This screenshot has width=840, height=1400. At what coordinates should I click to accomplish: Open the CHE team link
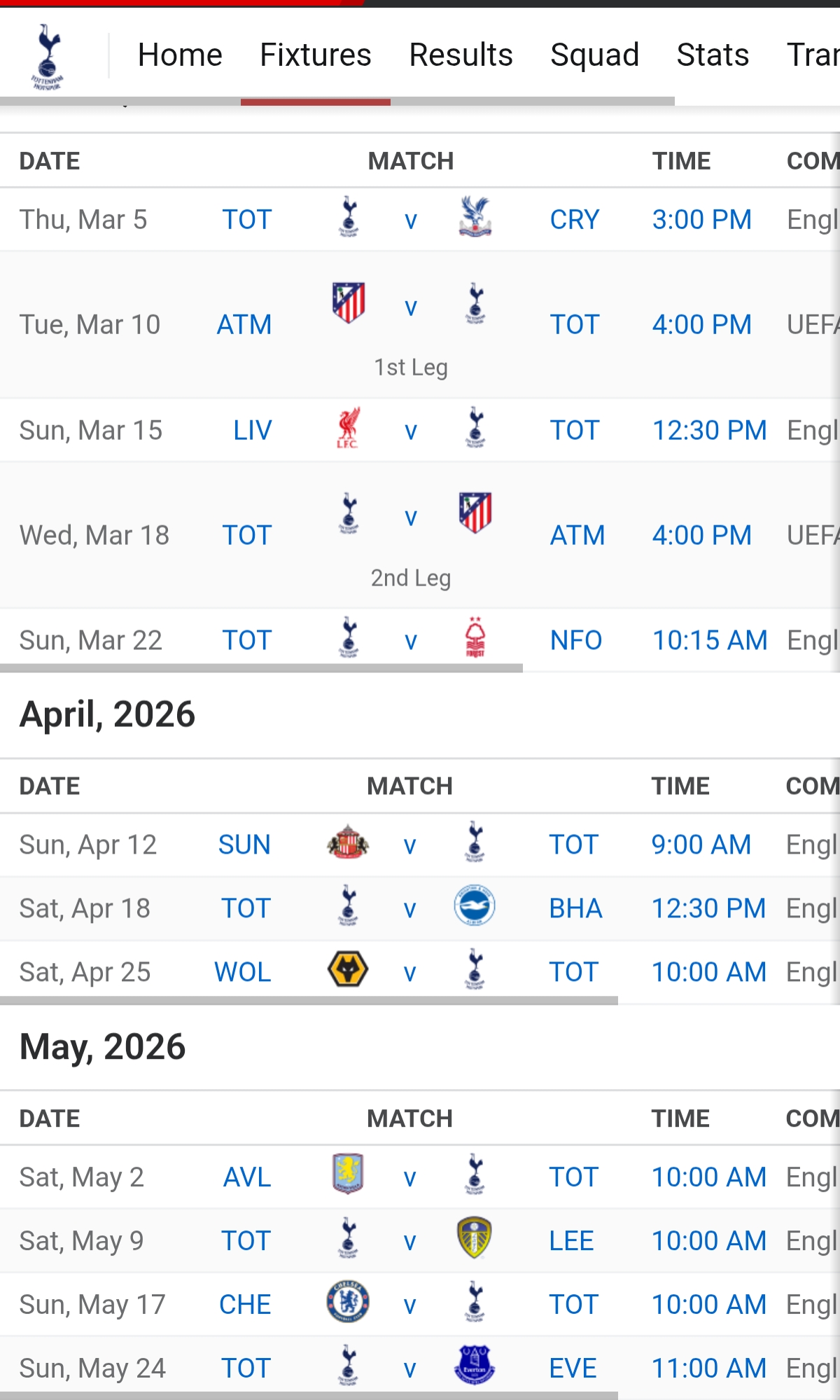(x=244, y=1305)
